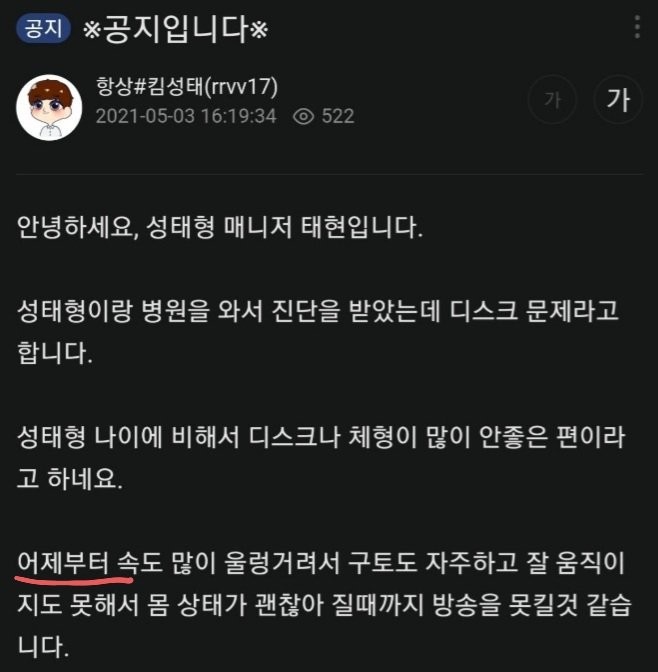
Task: Increase text size with the large 가 button
Action: tap(618, 99)
